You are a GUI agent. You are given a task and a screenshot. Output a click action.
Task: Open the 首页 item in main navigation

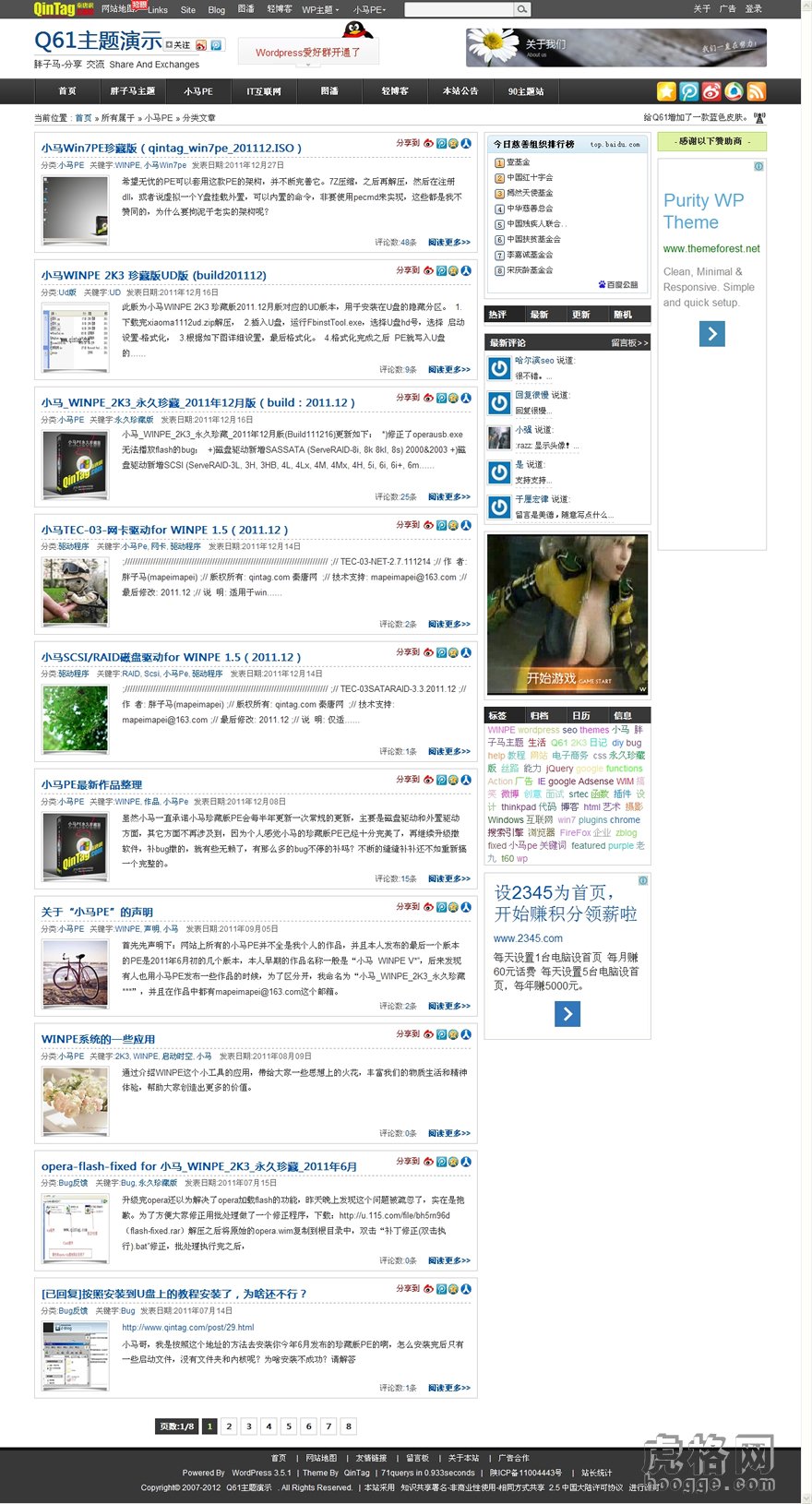tap(67, 91)
